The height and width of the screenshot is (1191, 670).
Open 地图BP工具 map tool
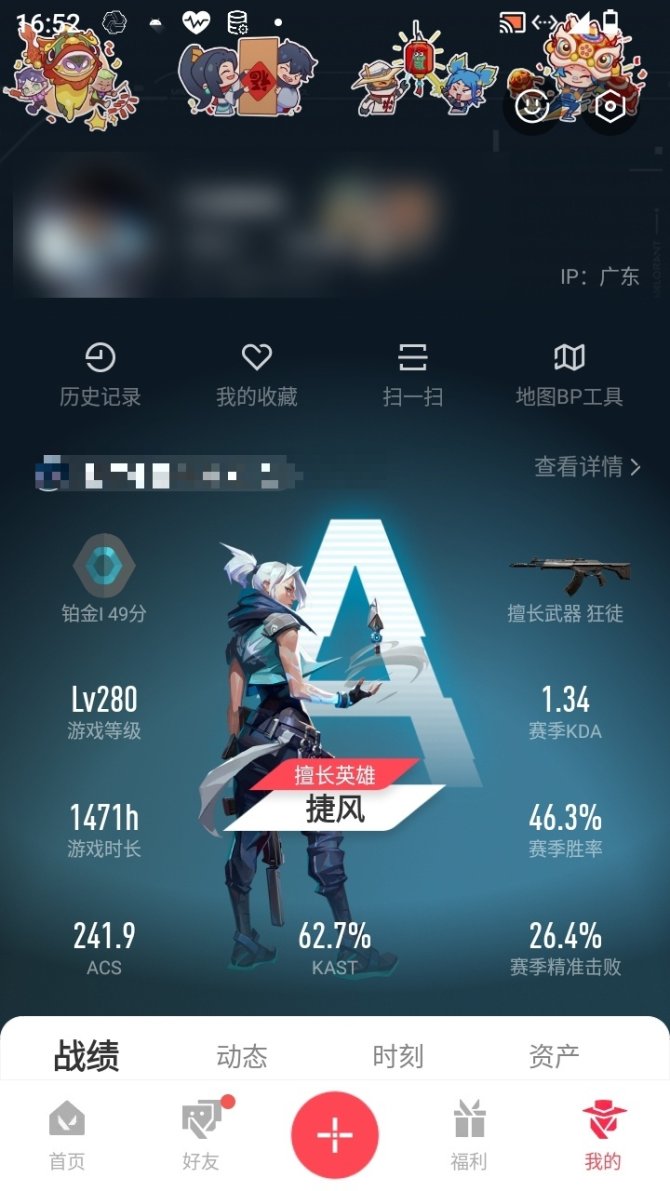[x=569, y=374]
